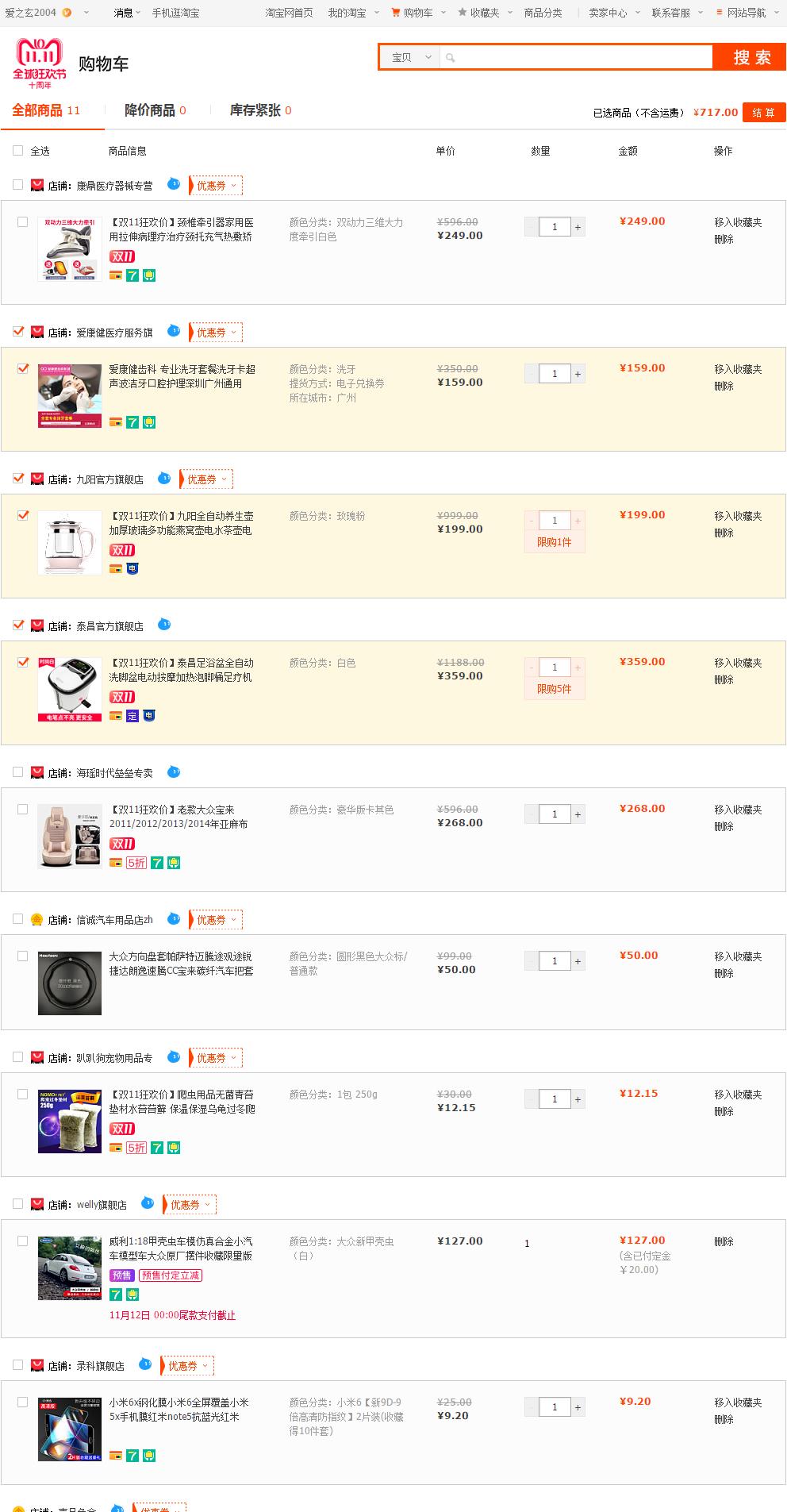Image resolution: width=787 pixels, height=1512 pixels.
Task: Open 淘宝网首页 link in top bar
Action: click(x=289, y=13)
